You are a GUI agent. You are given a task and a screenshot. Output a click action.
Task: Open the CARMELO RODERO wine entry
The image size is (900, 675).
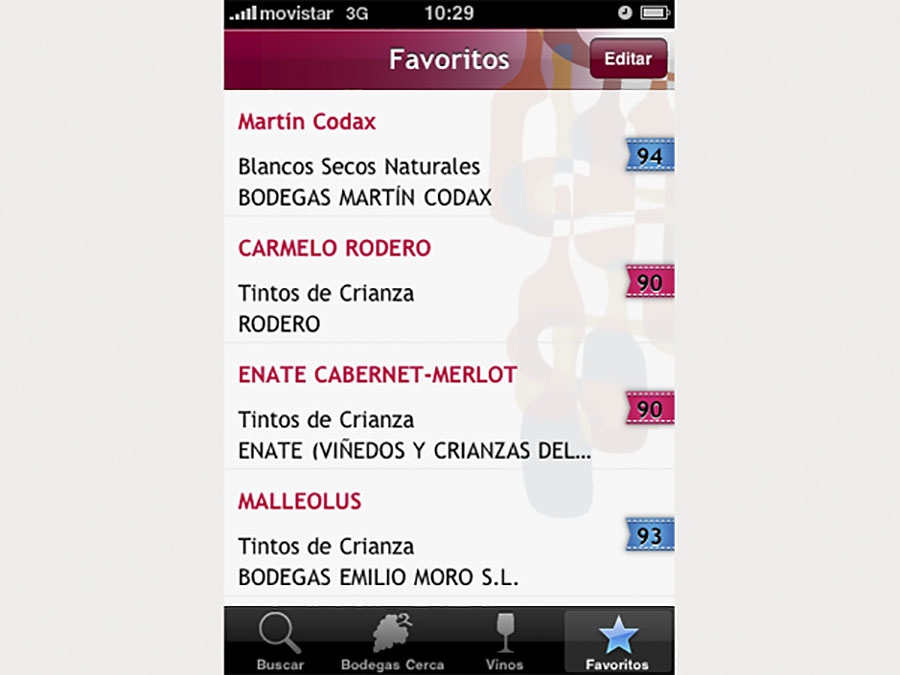pyautogui.click(x=420, y=281)
